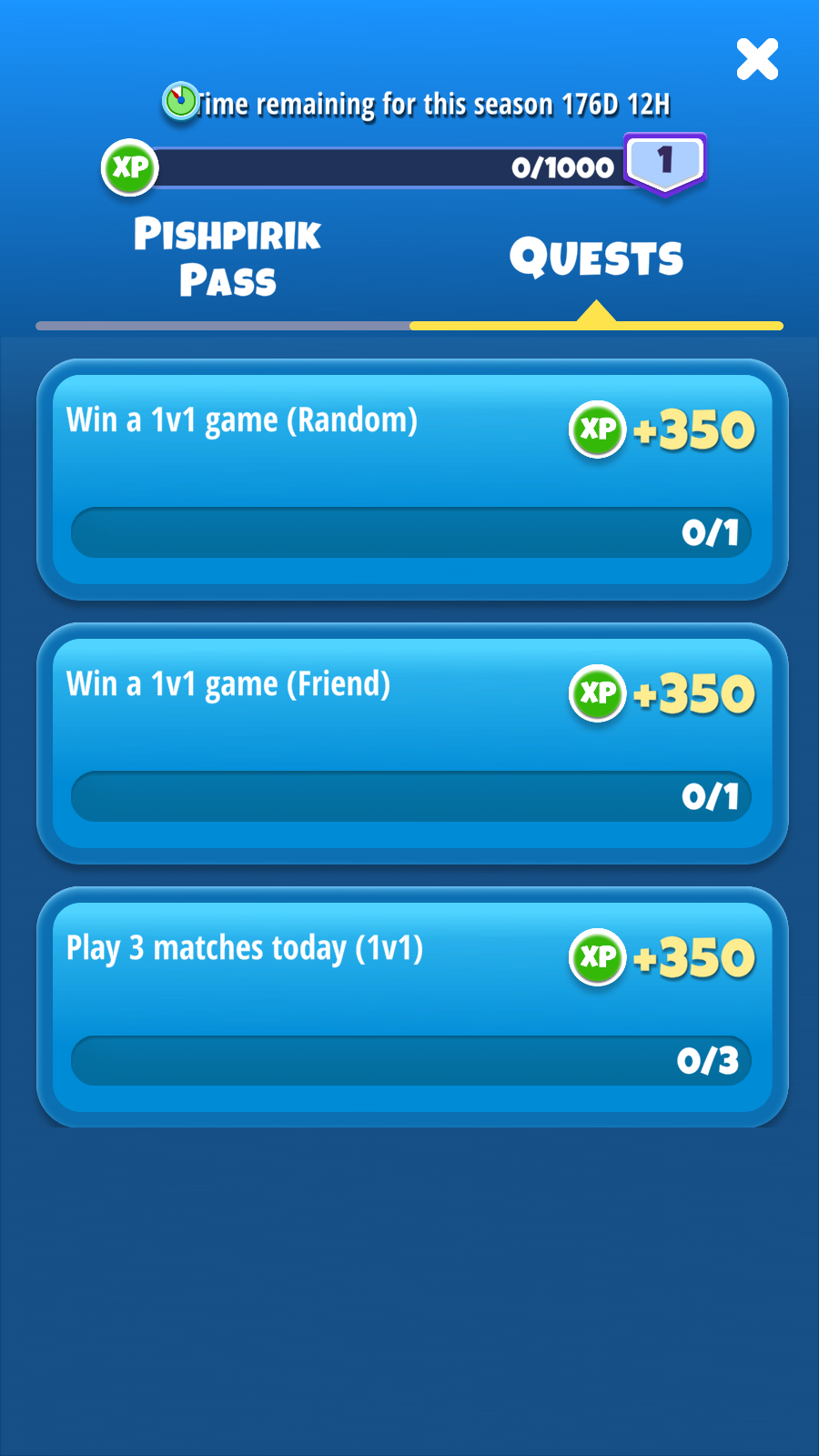Screen dimensions: 819x1456
Task: Switch to the Pishpirik Pass tab
Action: (227, 258)
